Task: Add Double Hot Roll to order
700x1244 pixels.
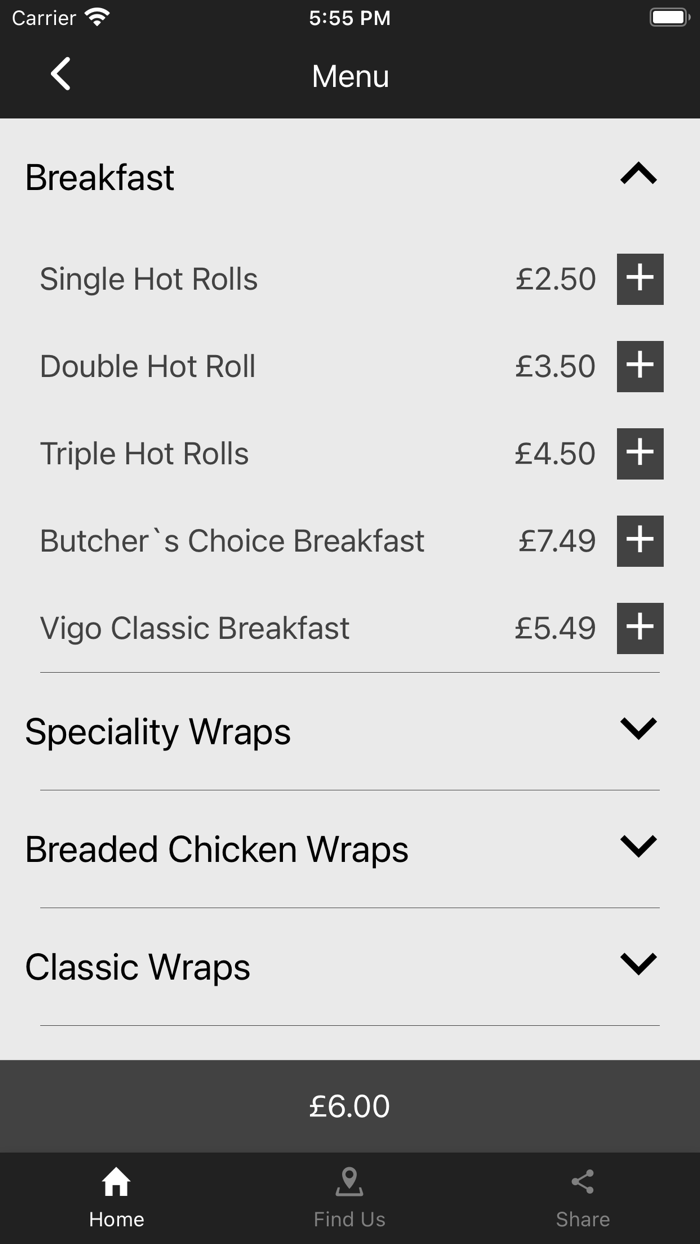Action: 640,366
